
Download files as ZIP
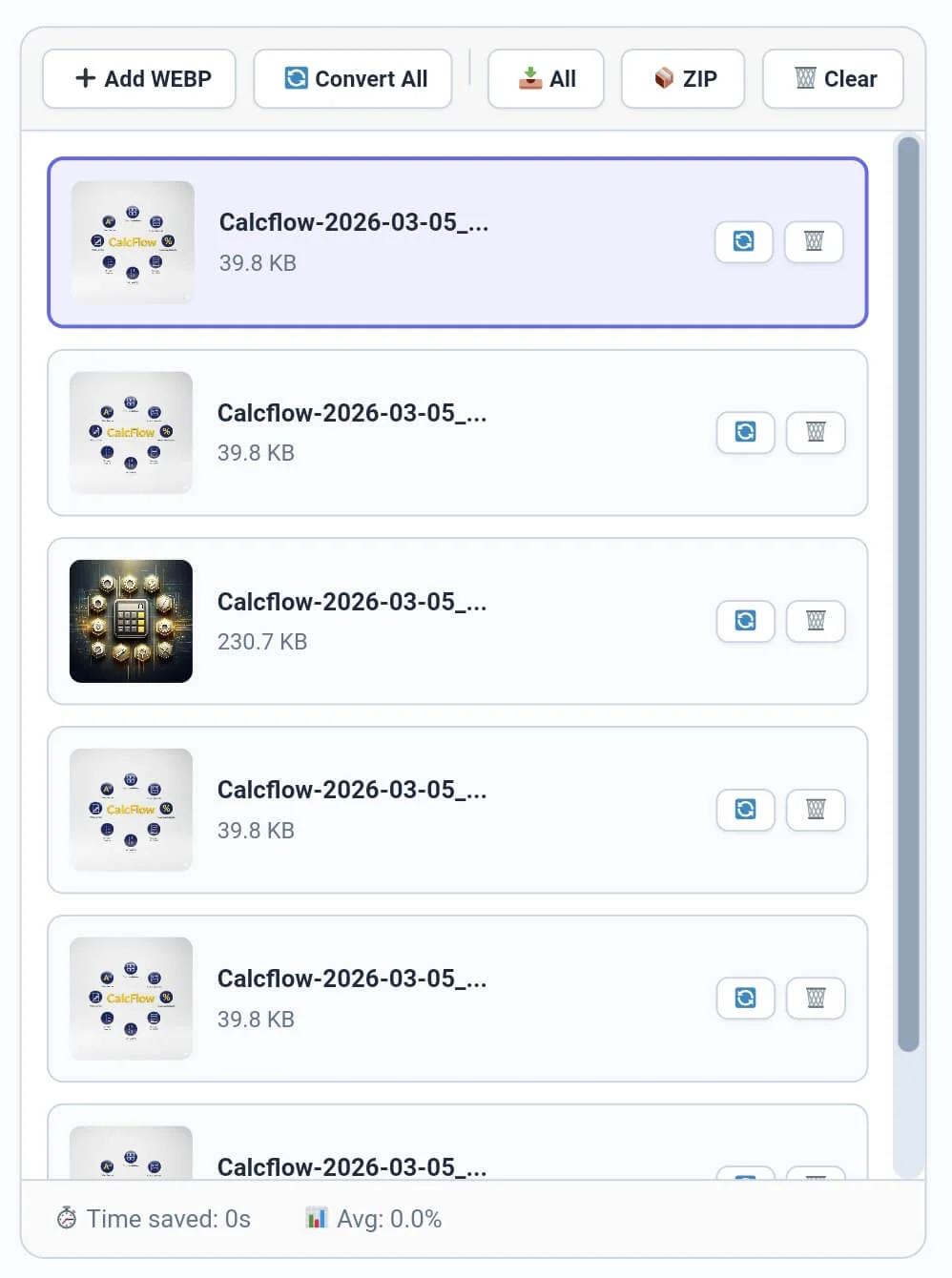pyautogui.click(x=683, y=79)
